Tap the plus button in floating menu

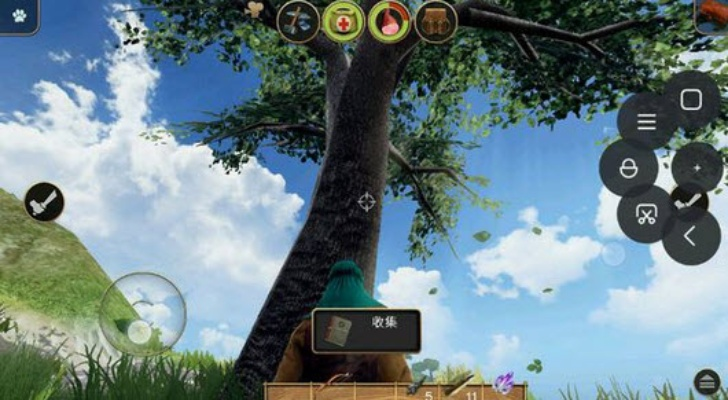click(697, 166)
